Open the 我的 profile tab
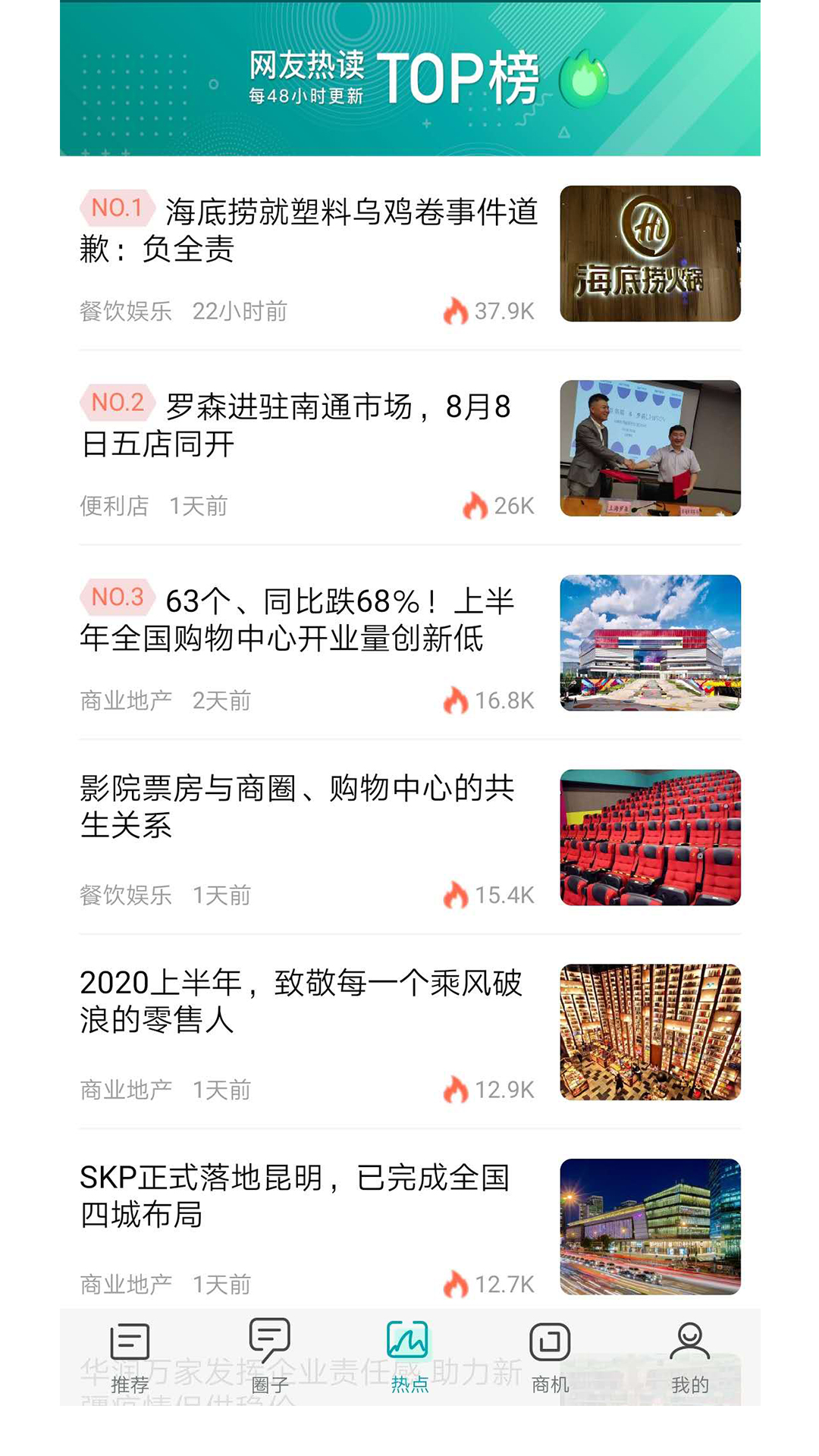The height and width of the screenshot is (1456, 819). (x=689, y=1357)
